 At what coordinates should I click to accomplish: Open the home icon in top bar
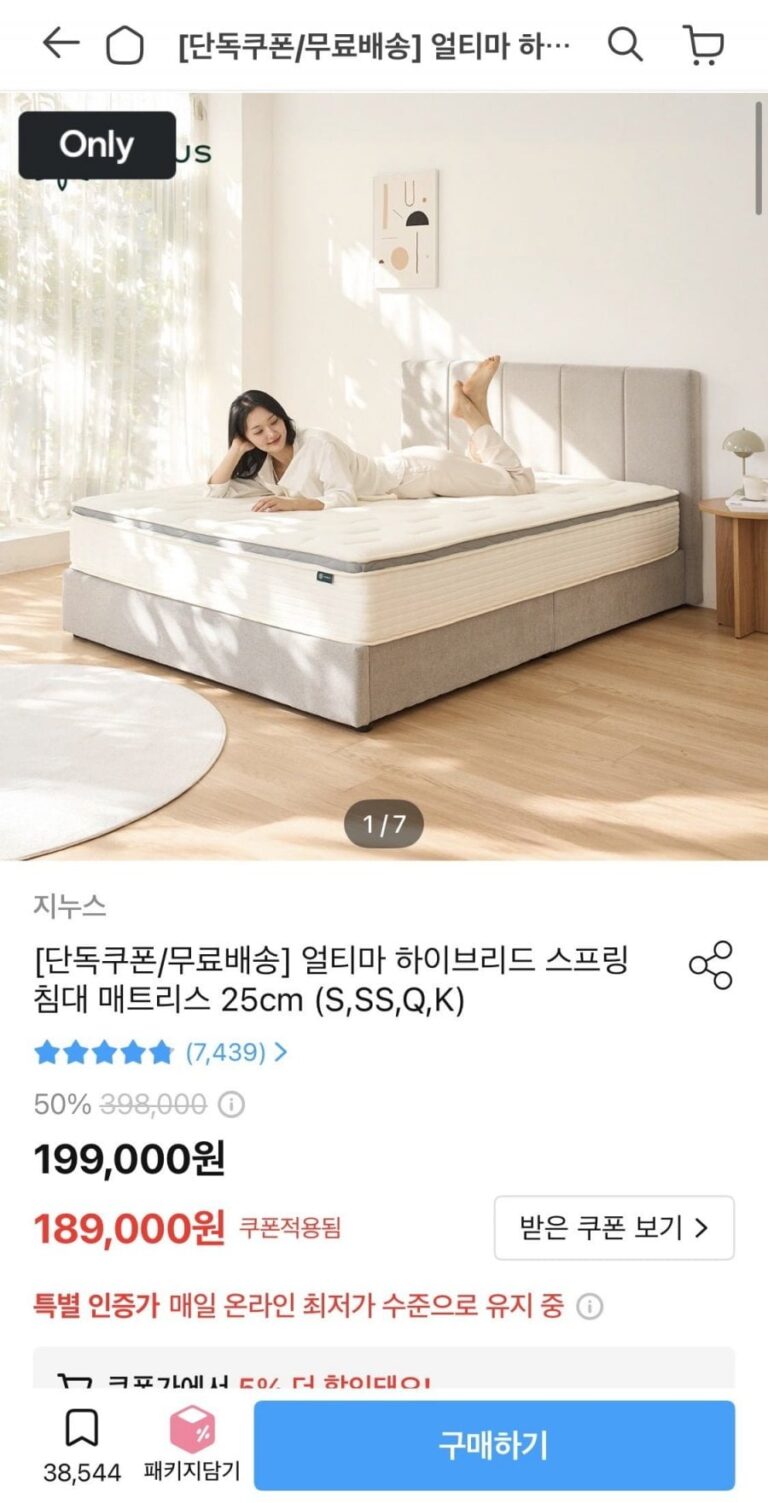[x=125, y=45]
